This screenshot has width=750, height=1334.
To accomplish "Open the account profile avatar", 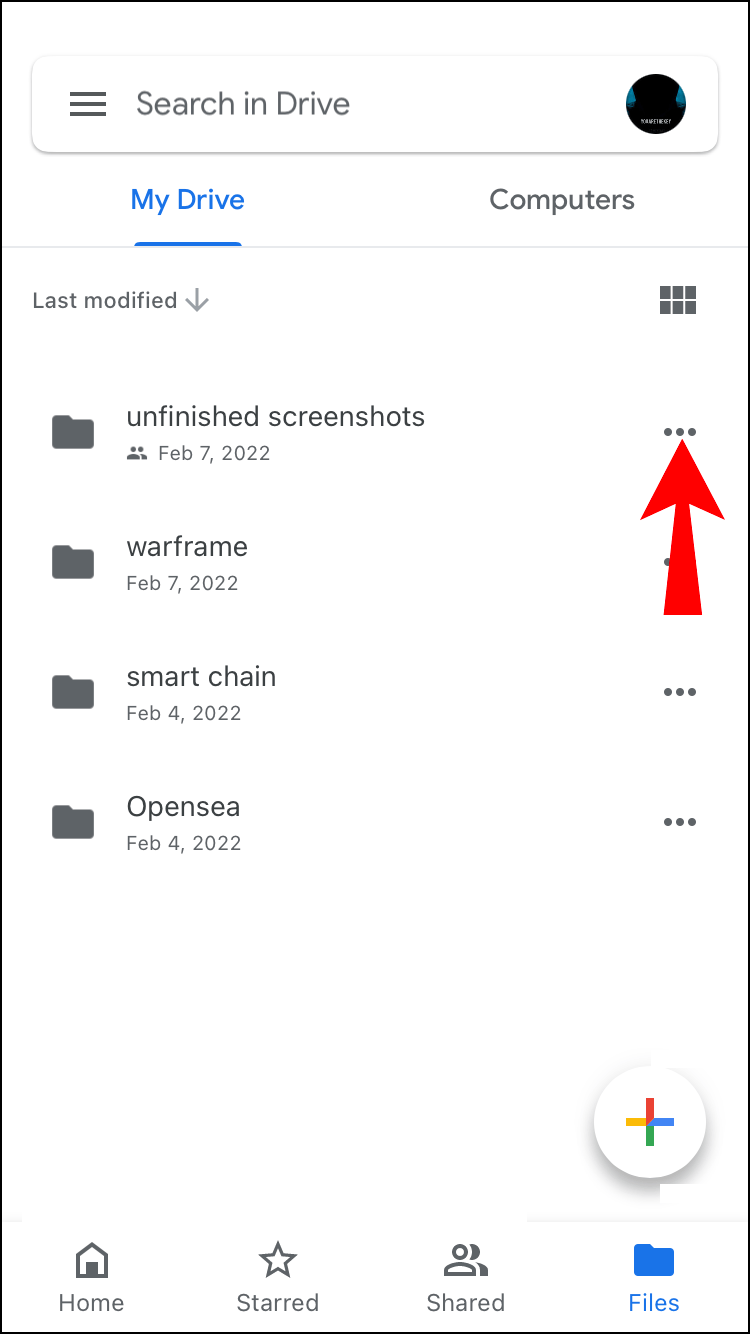I will coord(656,104).
